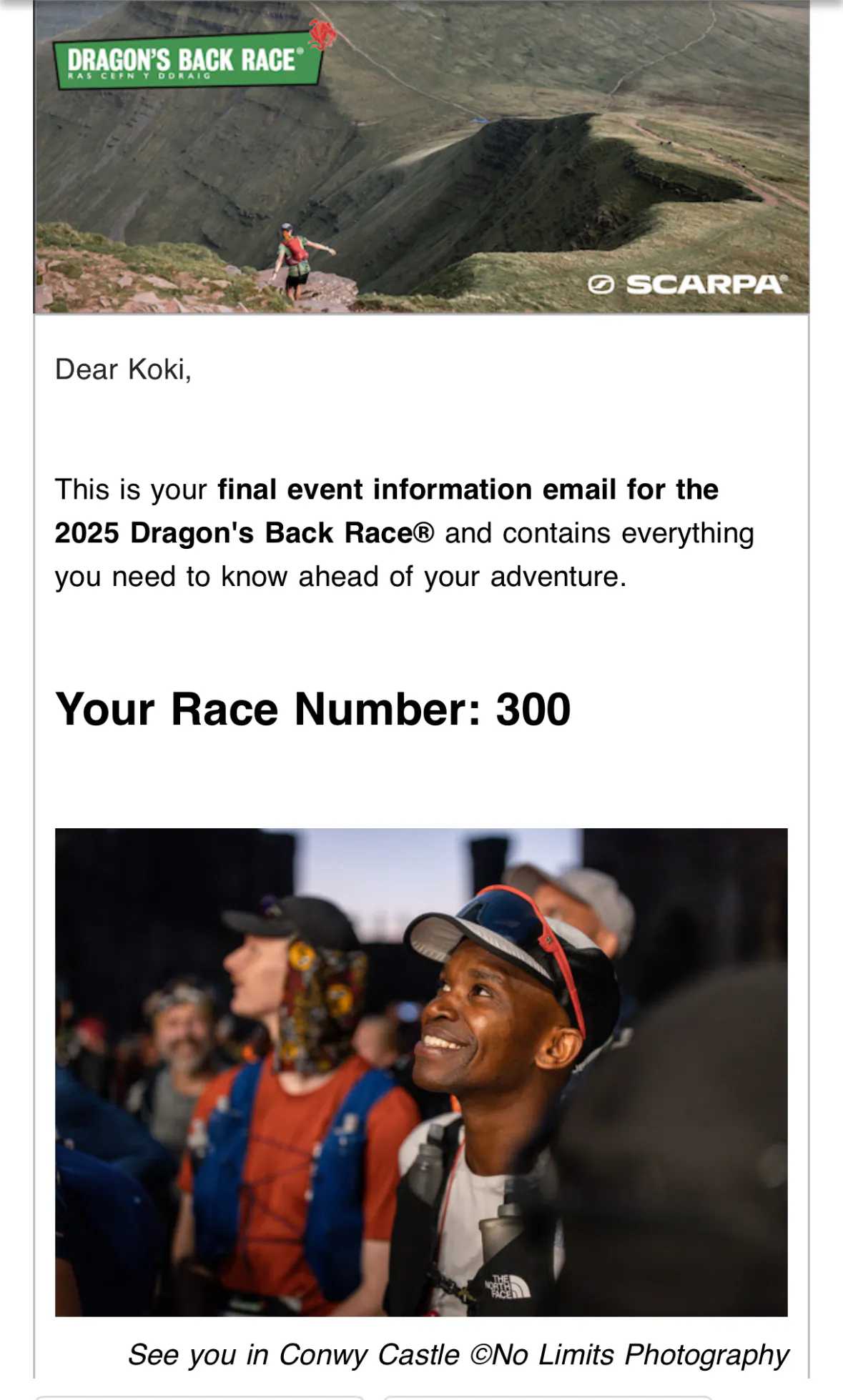
Task: Open the Dragon's Back Race header banner
Action: point(421,157)
